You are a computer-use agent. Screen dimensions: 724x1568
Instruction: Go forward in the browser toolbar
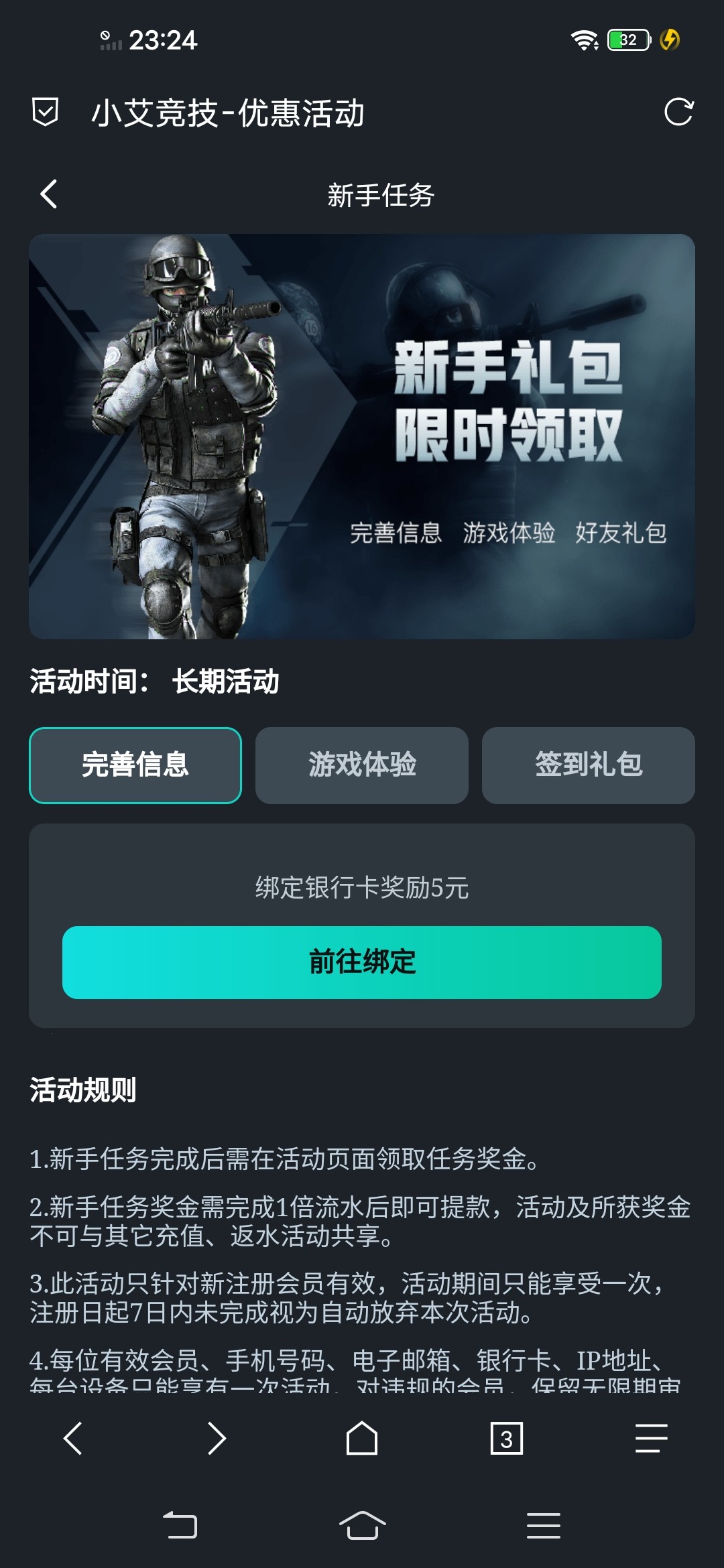click(x=217, y=1439)
